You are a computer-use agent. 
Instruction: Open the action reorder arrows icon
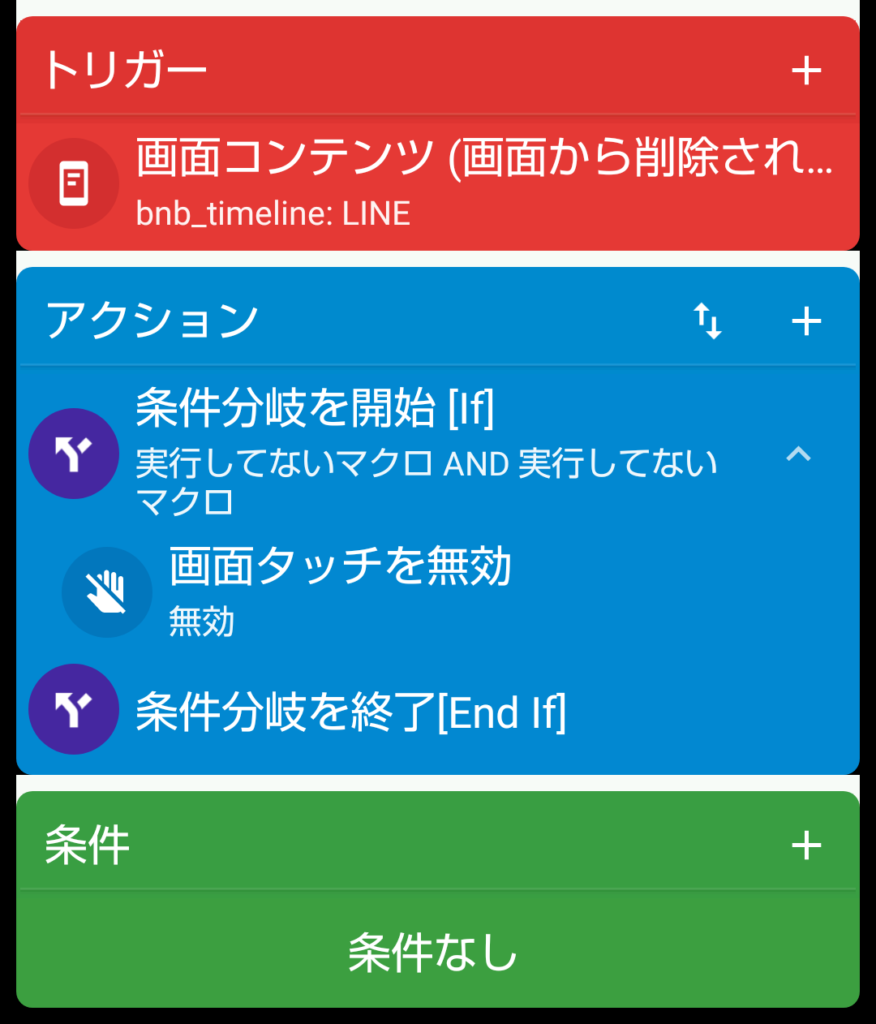[x=709, y=318]
